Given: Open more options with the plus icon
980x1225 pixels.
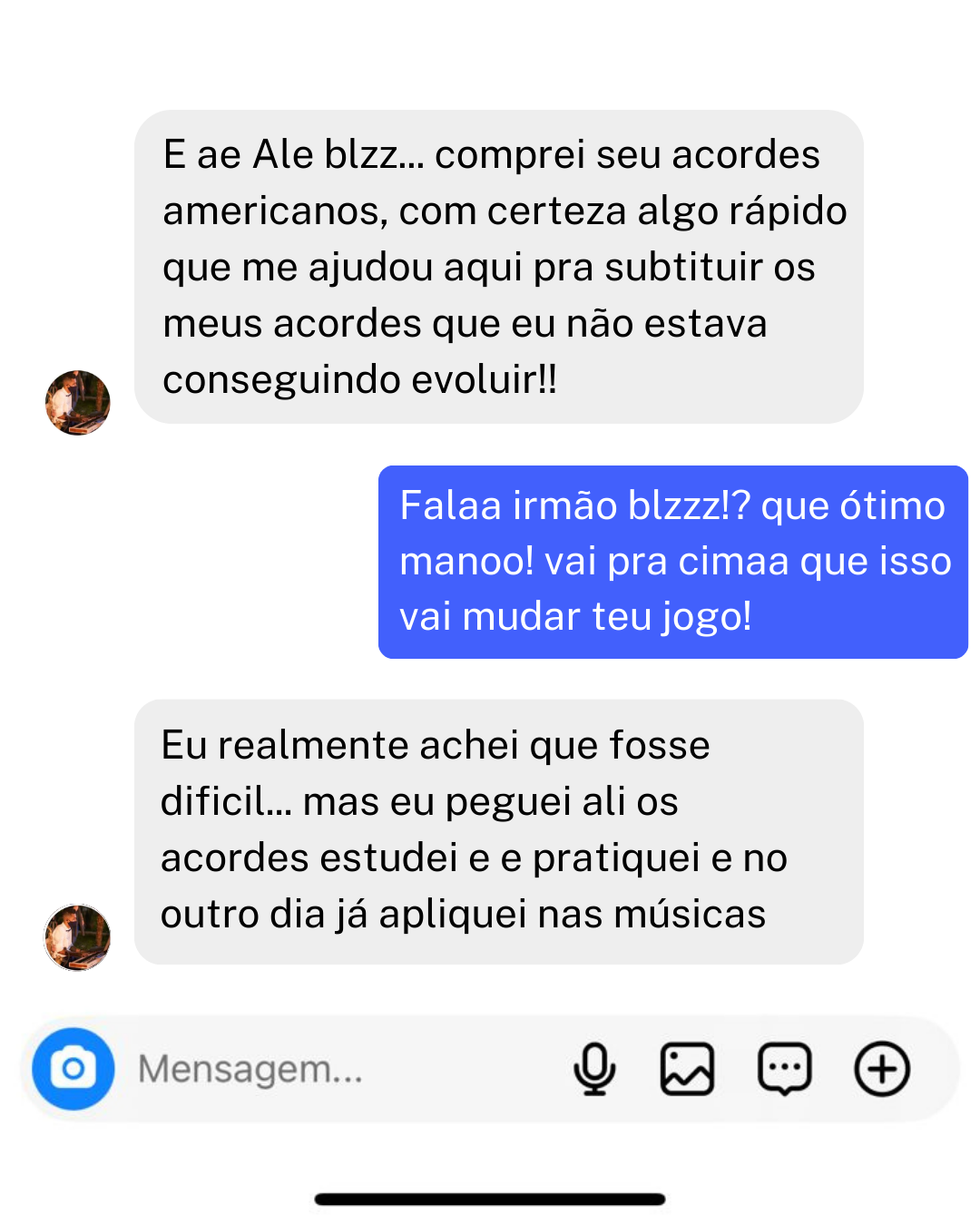Looking at the screenshot, I should coord(882,1069).
